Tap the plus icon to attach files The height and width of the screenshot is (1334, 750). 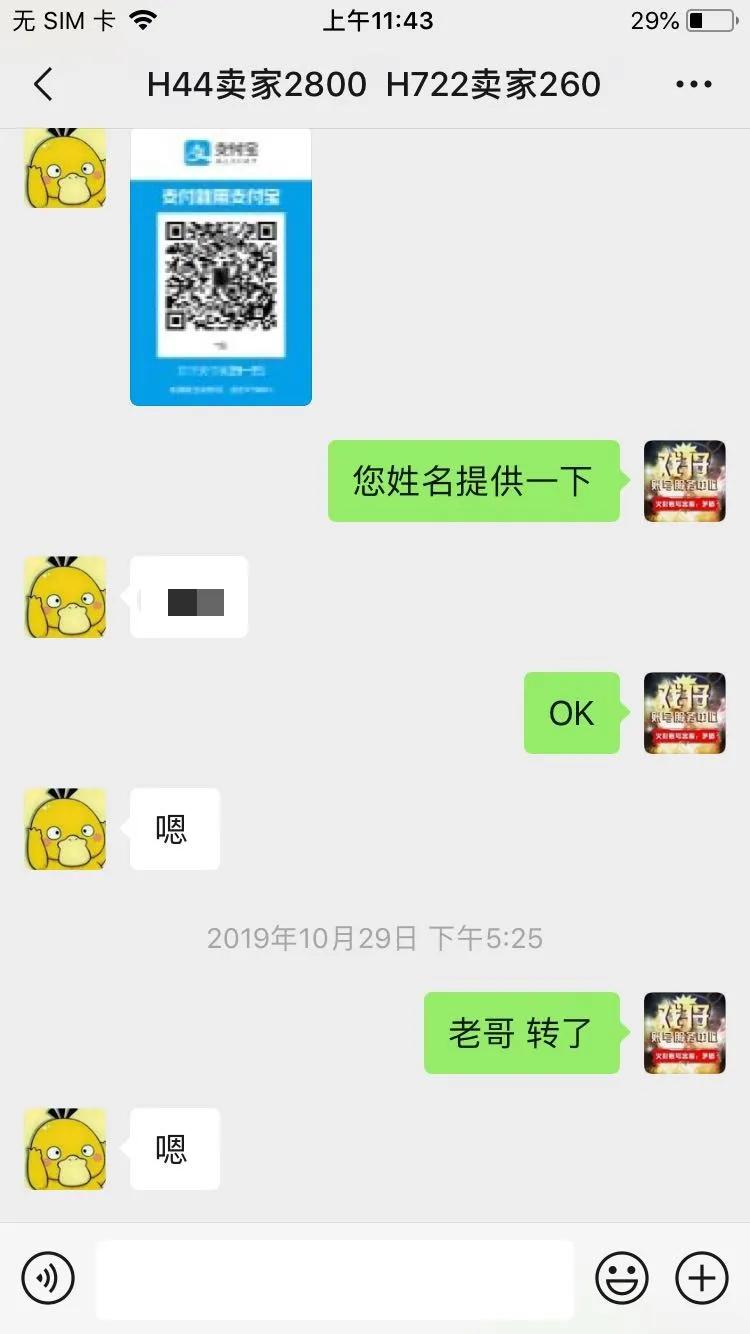pyautogui.click(x=701, y=1278)
